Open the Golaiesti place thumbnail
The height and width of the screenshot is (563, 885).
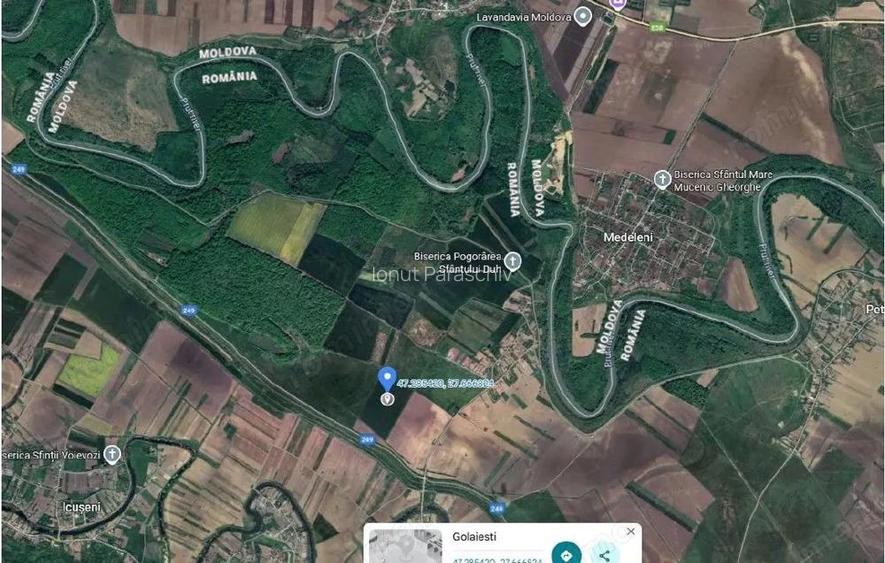point(405,547)
